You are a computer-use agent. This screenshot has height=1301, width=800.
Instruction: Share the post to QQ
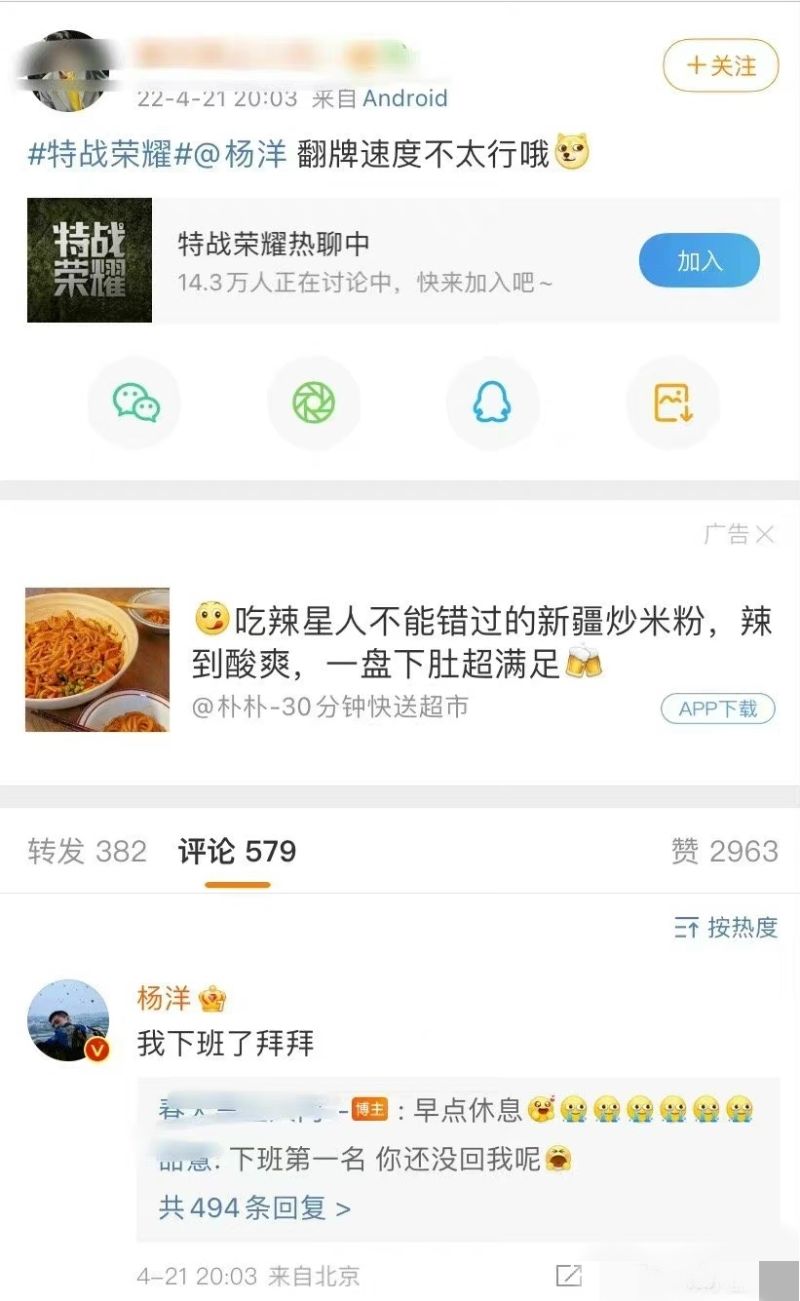(x=492, y=403)
